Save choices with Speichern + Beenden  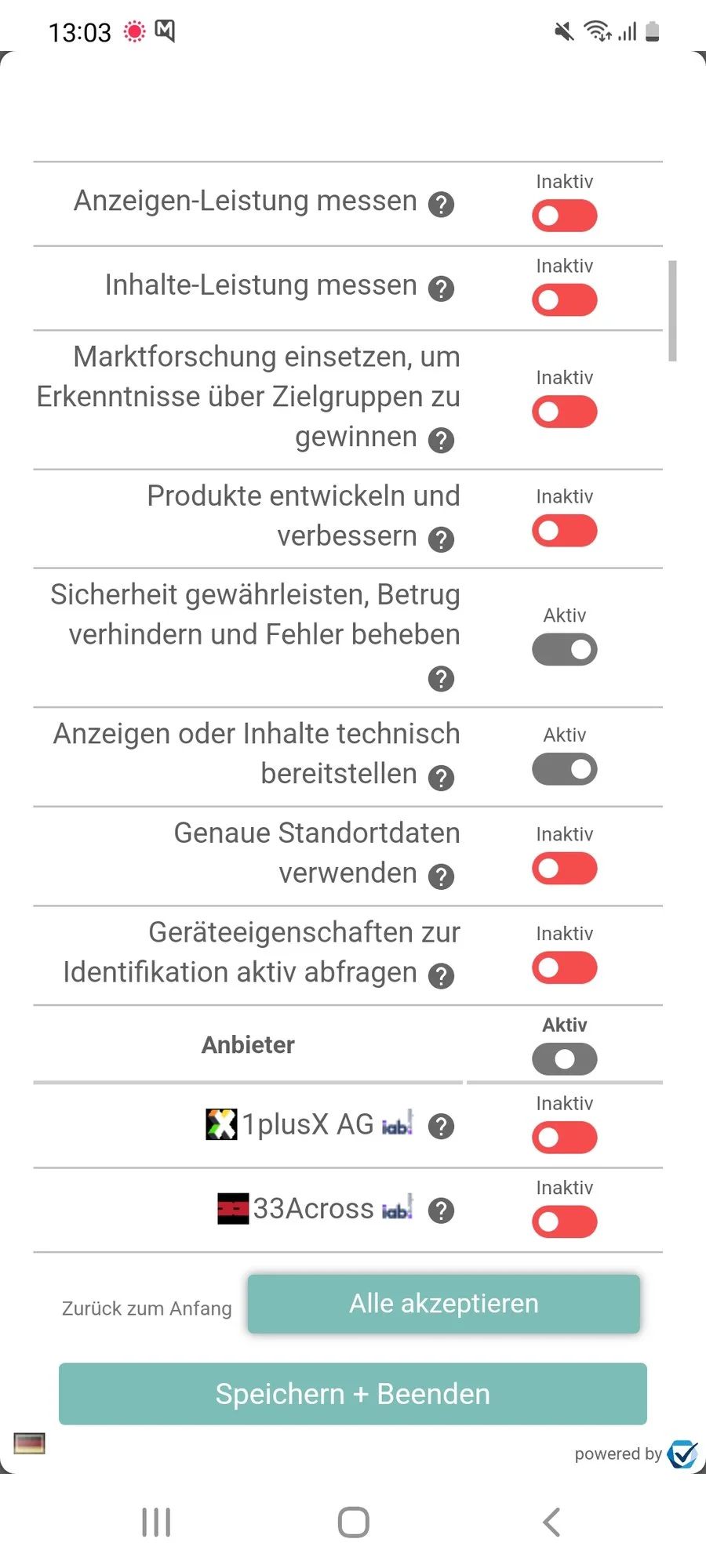(352, 1394)
